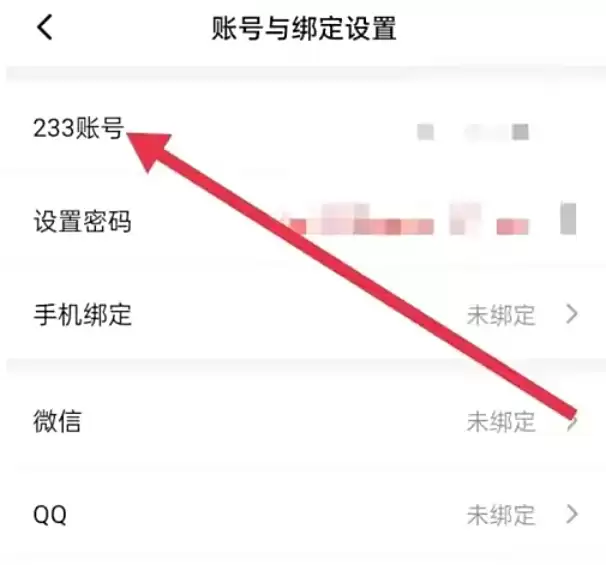Bind a 微信 account
The height and width of the screenshot is (565, 606).
click(303, 420)
